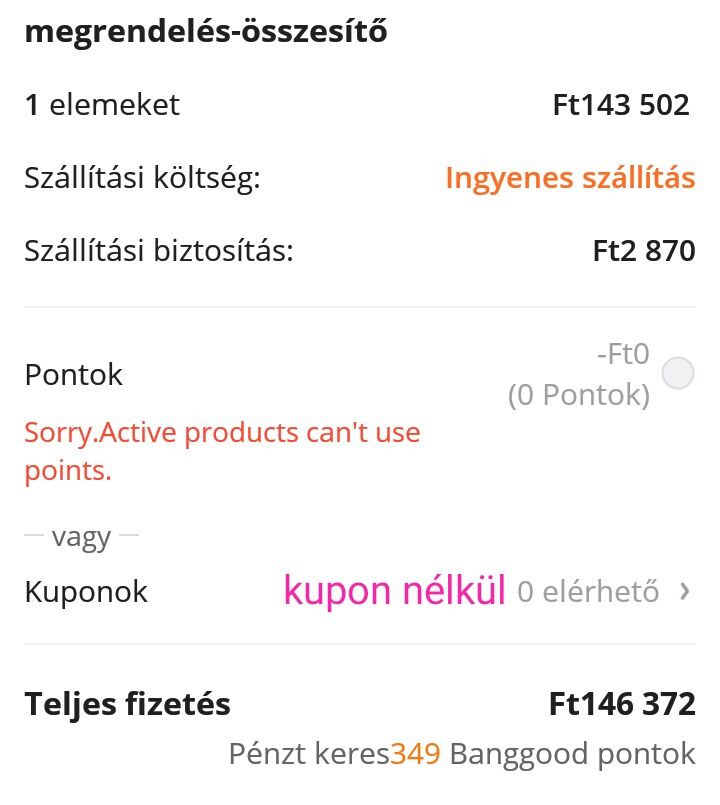Screen dimensions: 720x805
Task: Select the Pontok radio button
Action: click(x=678, y=374)
